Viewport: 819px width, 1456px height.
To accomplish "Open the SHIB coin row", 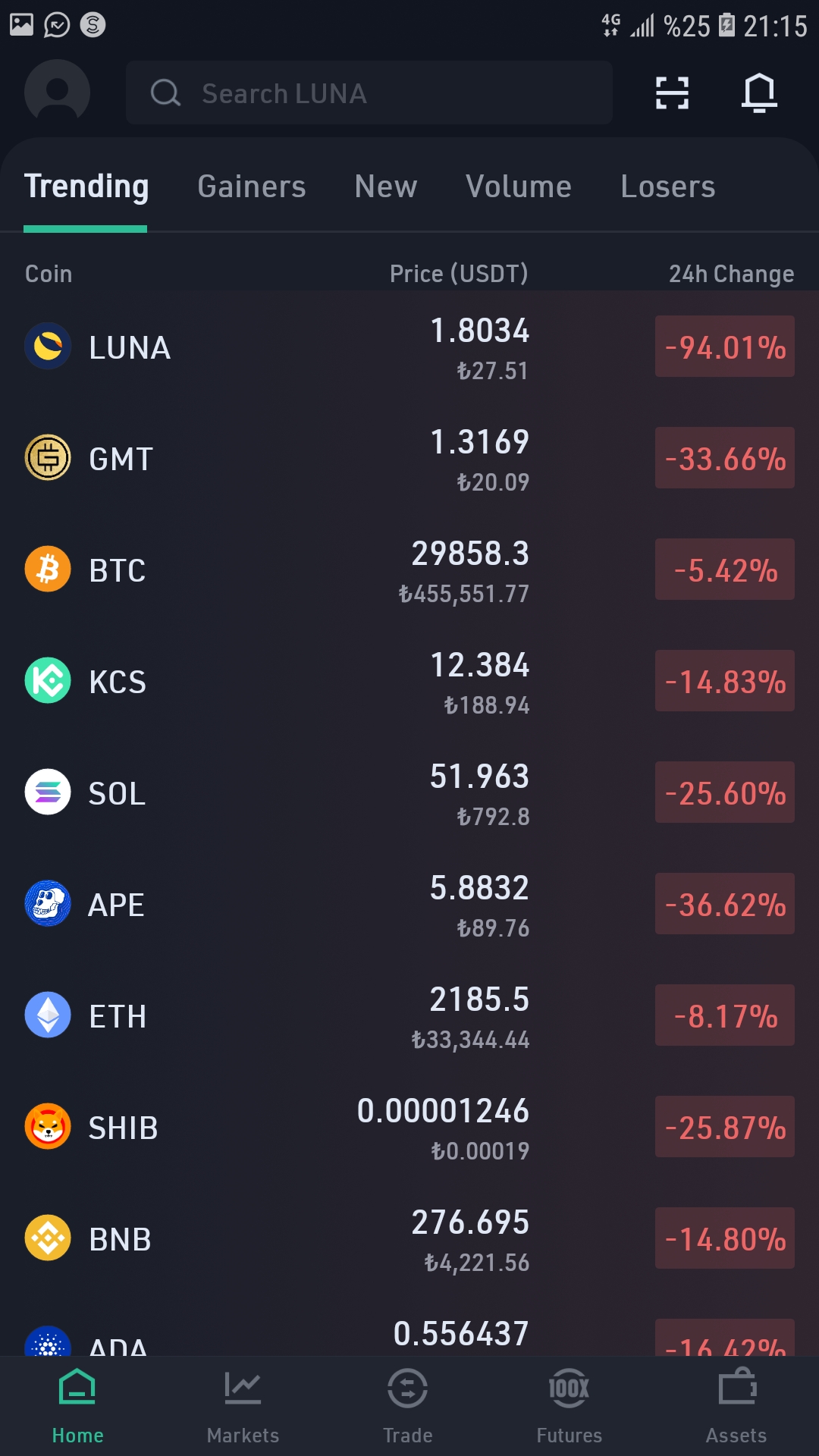I will pyautogui.click(x=409, y=1127).
